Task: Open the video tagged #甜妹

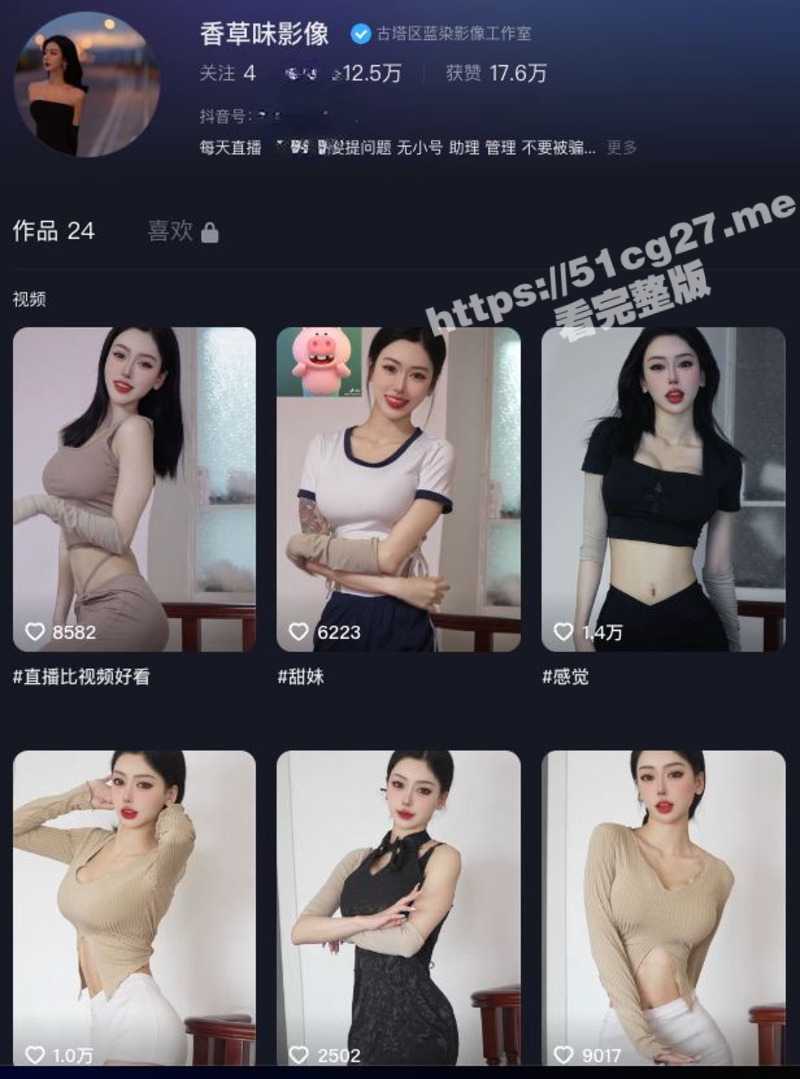Action: [398, 489]
